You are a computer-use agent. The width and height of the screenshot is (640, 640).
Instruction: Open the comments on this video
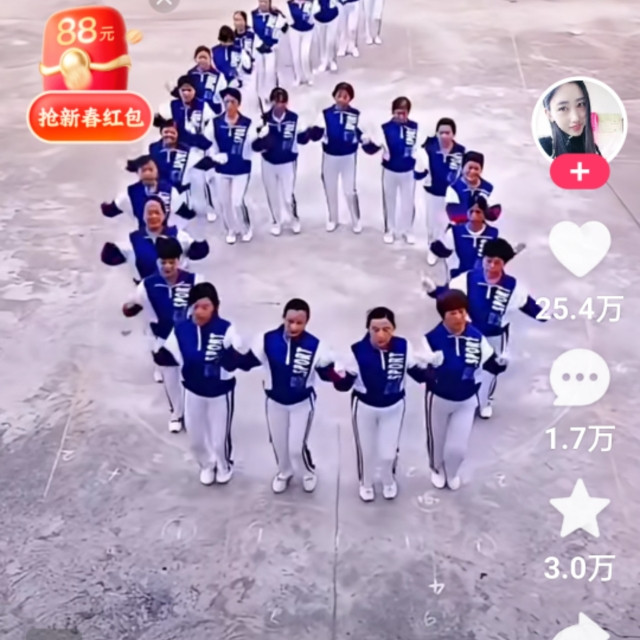click(580, 378)
